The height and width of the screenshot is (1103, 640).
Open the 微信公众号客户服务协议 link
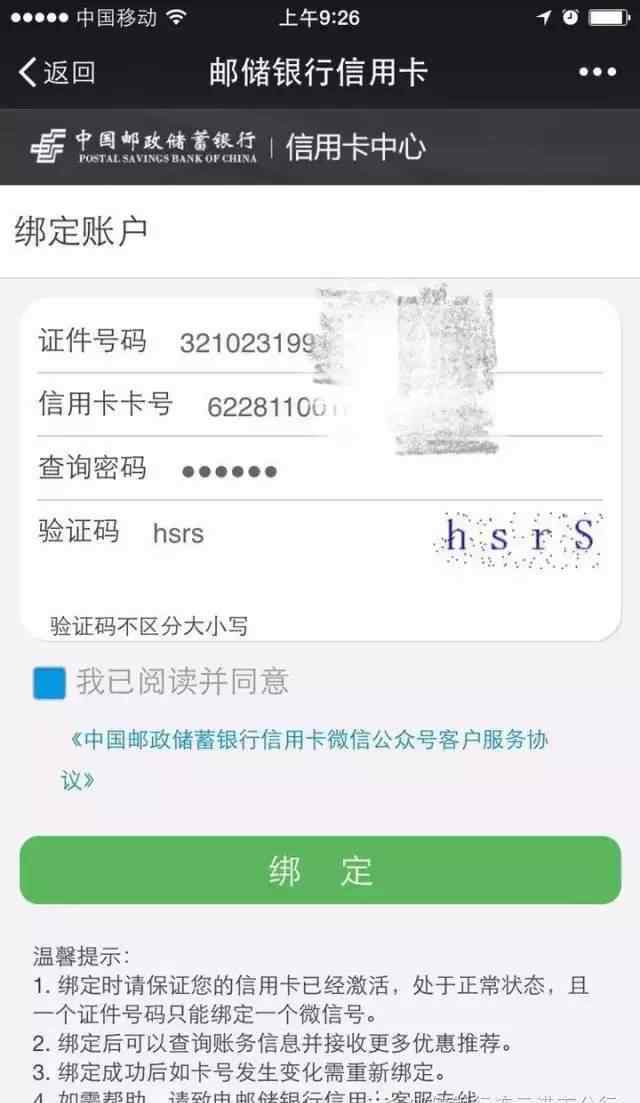pyautogui.click(x=310, y=741)
